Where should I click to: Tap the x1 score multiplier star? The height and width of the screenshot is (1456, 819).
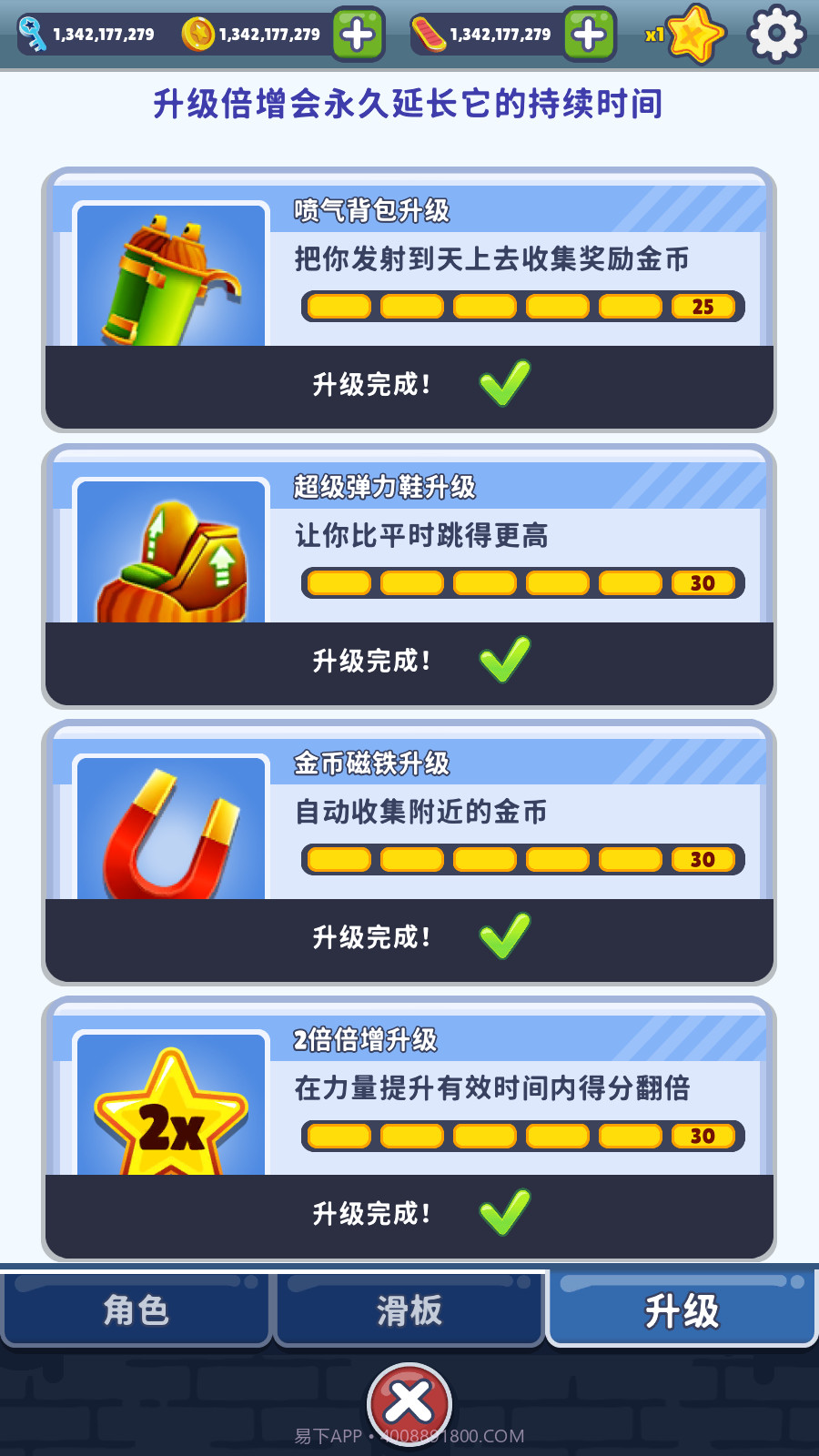(690, 35)
